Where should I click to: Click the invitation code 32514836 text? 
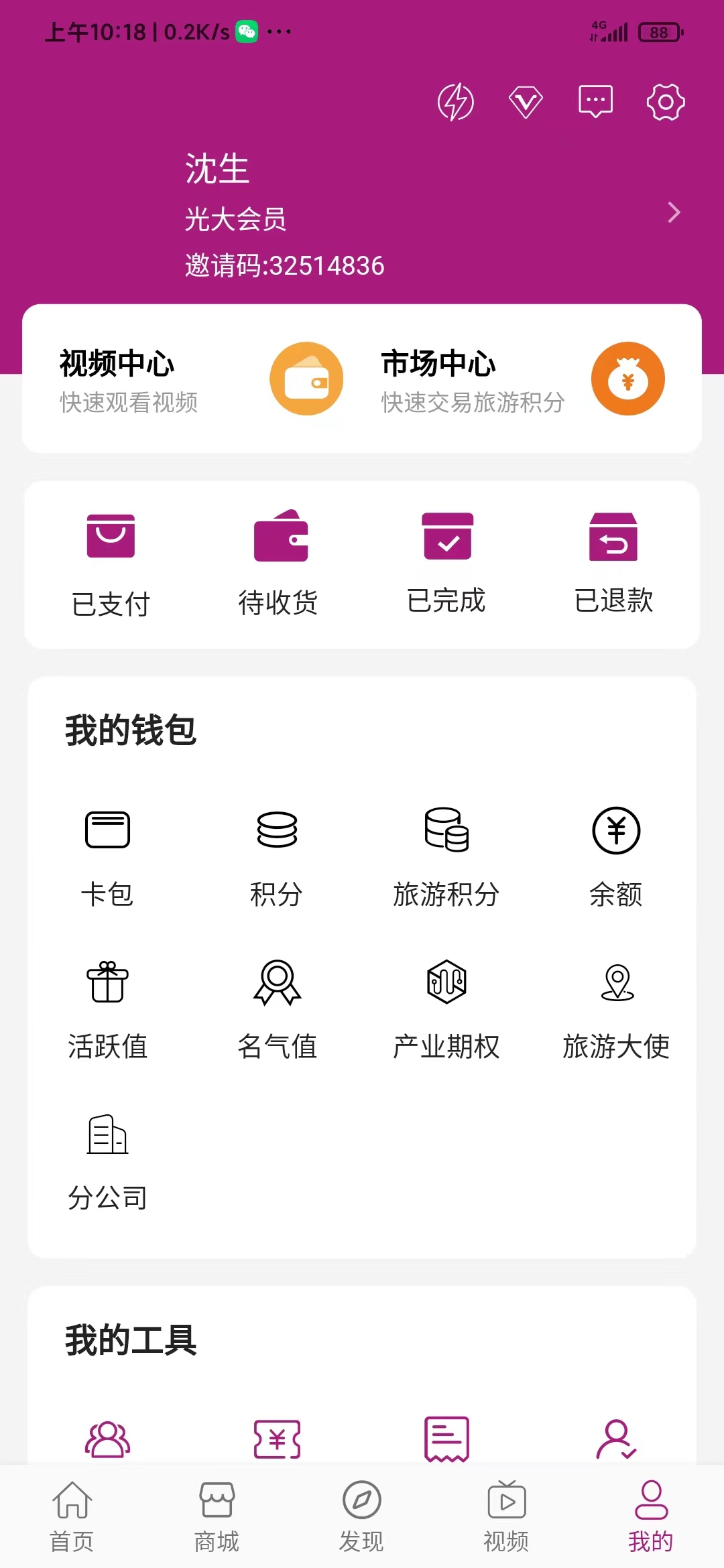284,265
